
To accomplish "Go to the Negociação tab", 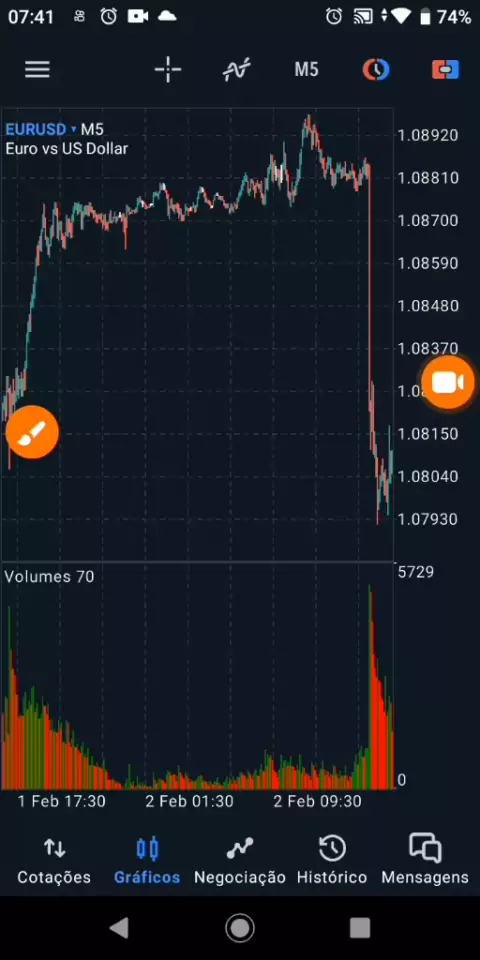I will [240, 861].
